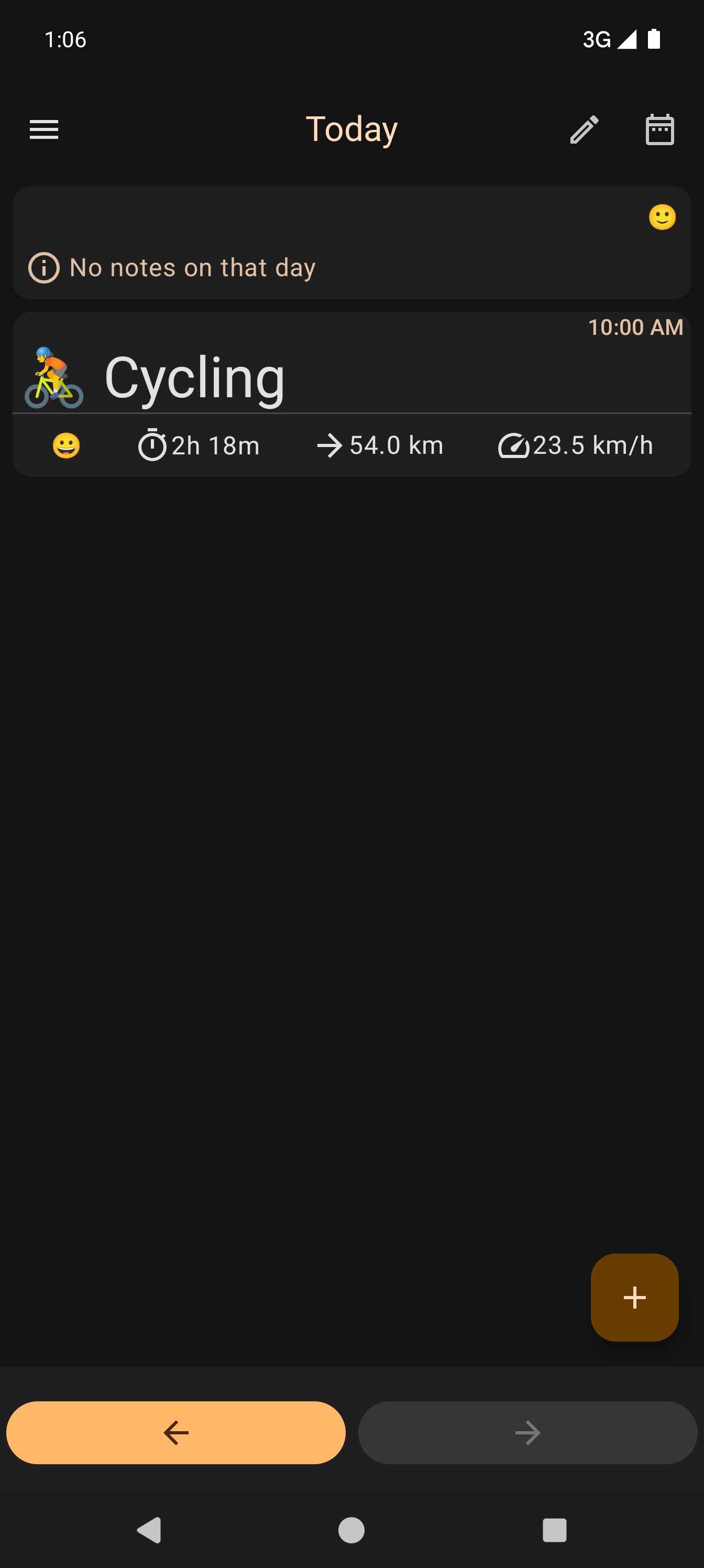Add a new activity with plus button

(x=634, y=1297)
